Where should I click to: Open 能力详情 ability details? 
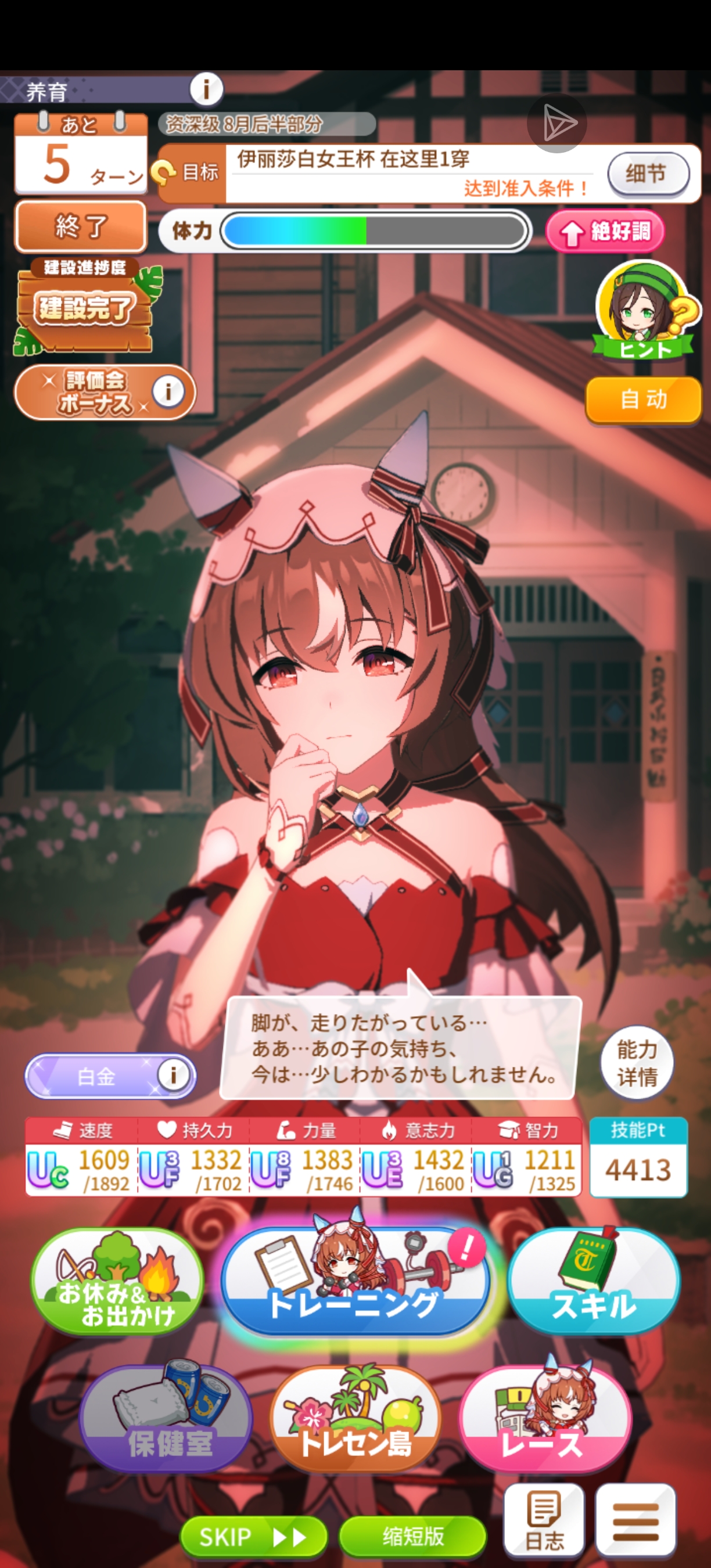pyautogui.click(x=637, y=1063)
